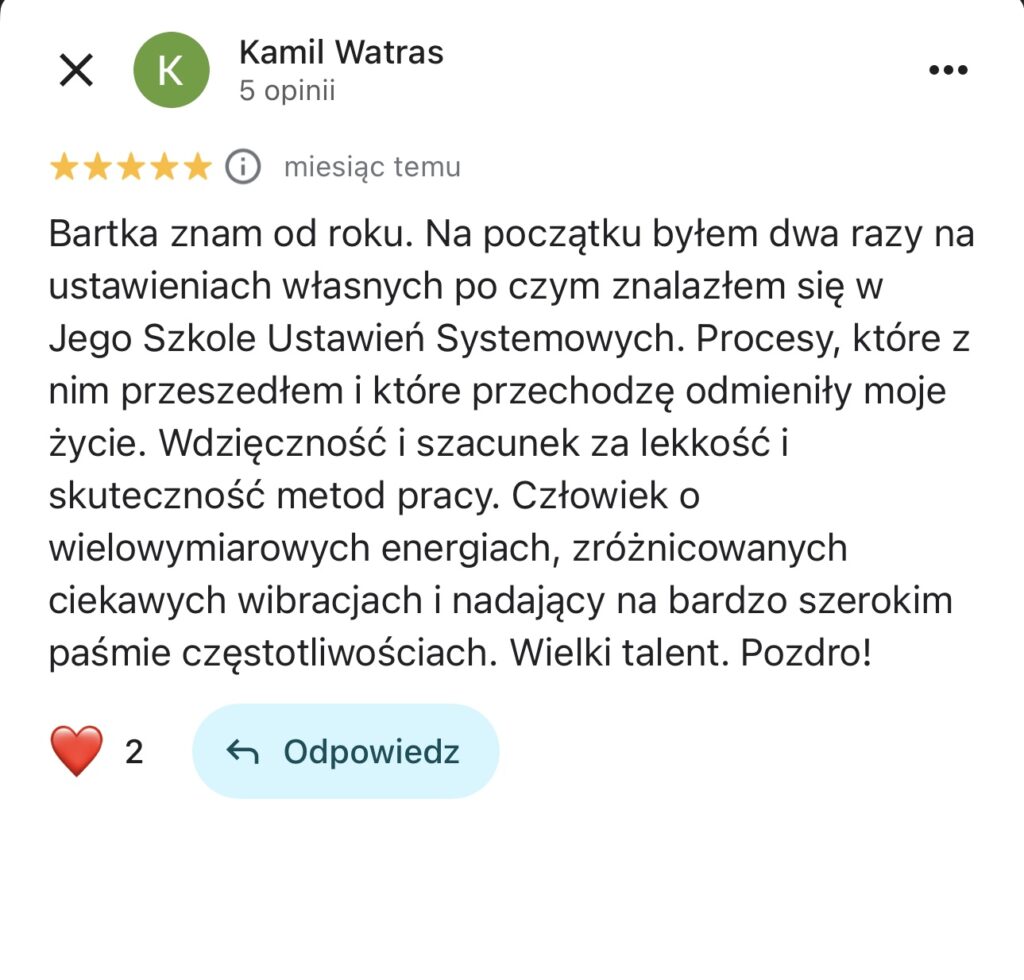Open the three-dot overflow menu
This screenshot has width=1024, height=980.
948,70
